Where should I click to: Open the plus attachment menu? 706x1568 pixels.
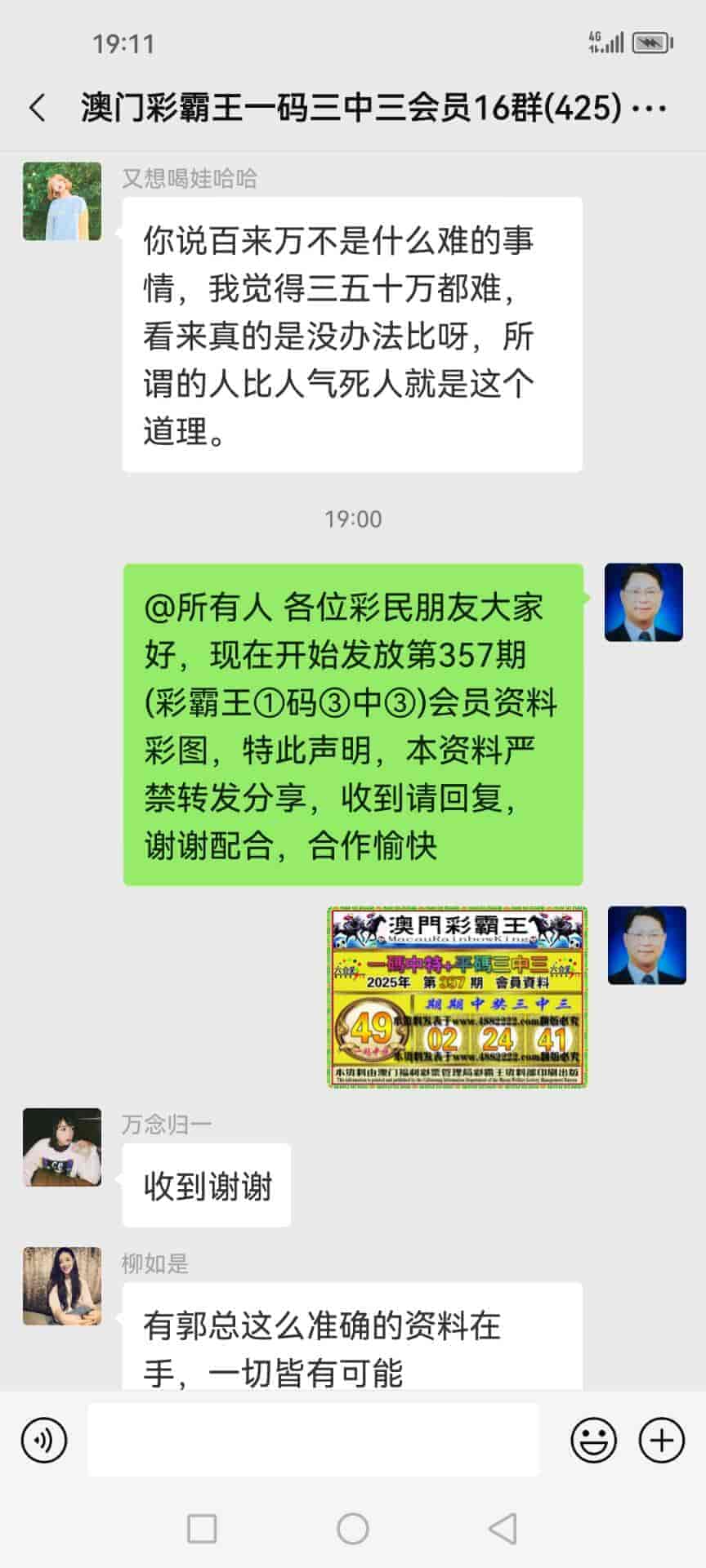[x=661, y=1440]
